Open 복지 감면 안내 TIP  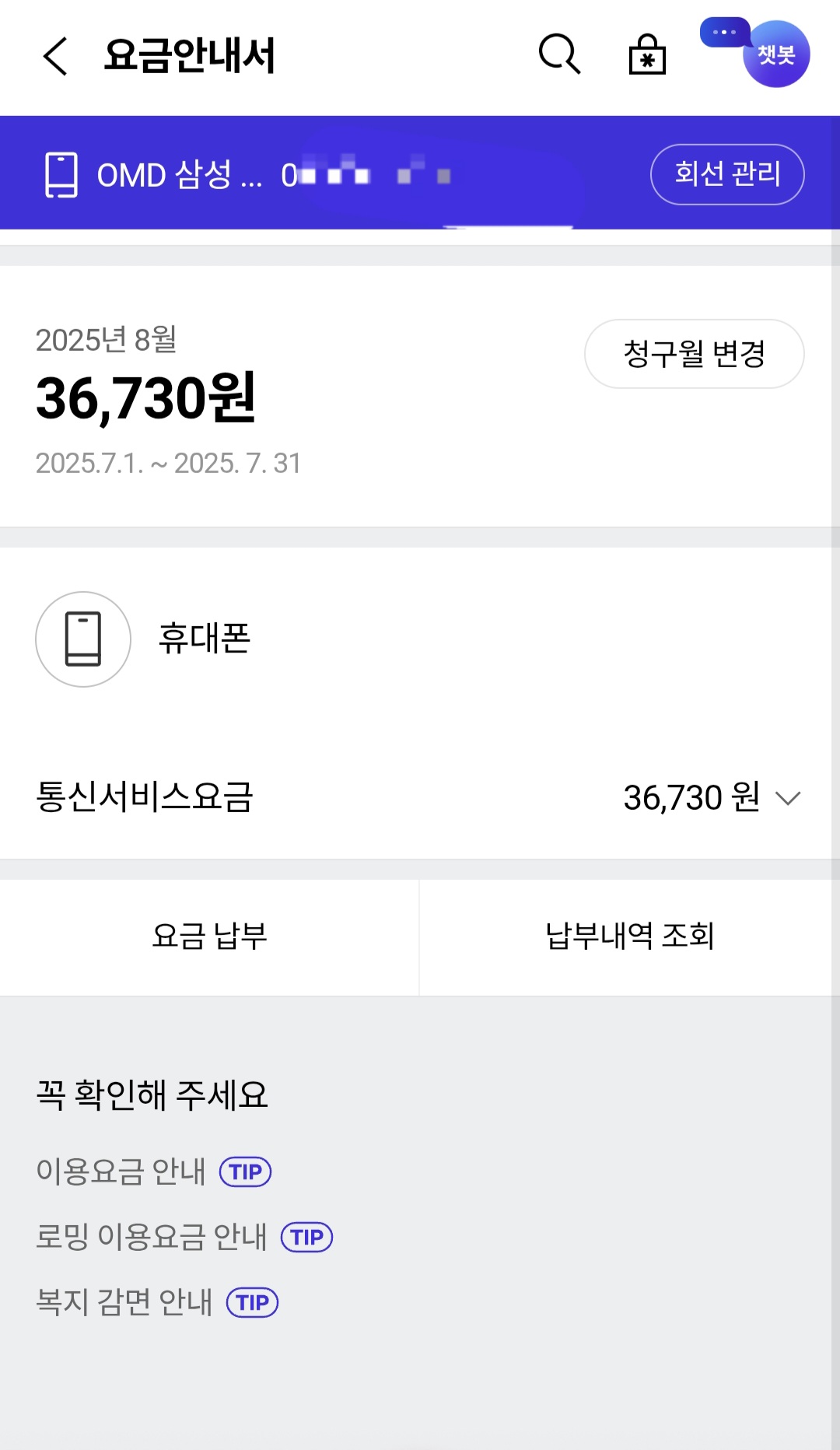[x=252, y=1302]
